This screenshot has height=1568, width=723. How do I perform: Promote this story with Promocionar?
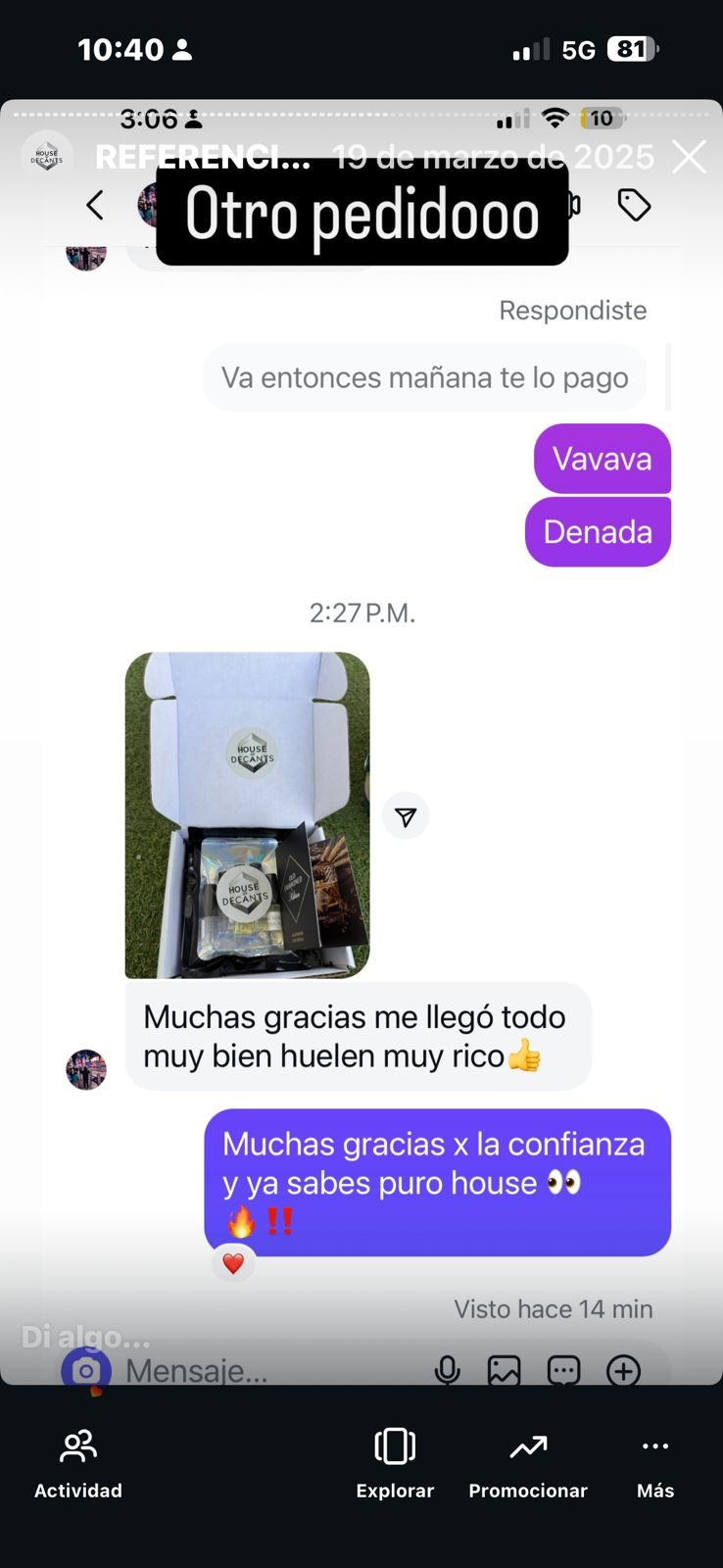point(528,1463)
